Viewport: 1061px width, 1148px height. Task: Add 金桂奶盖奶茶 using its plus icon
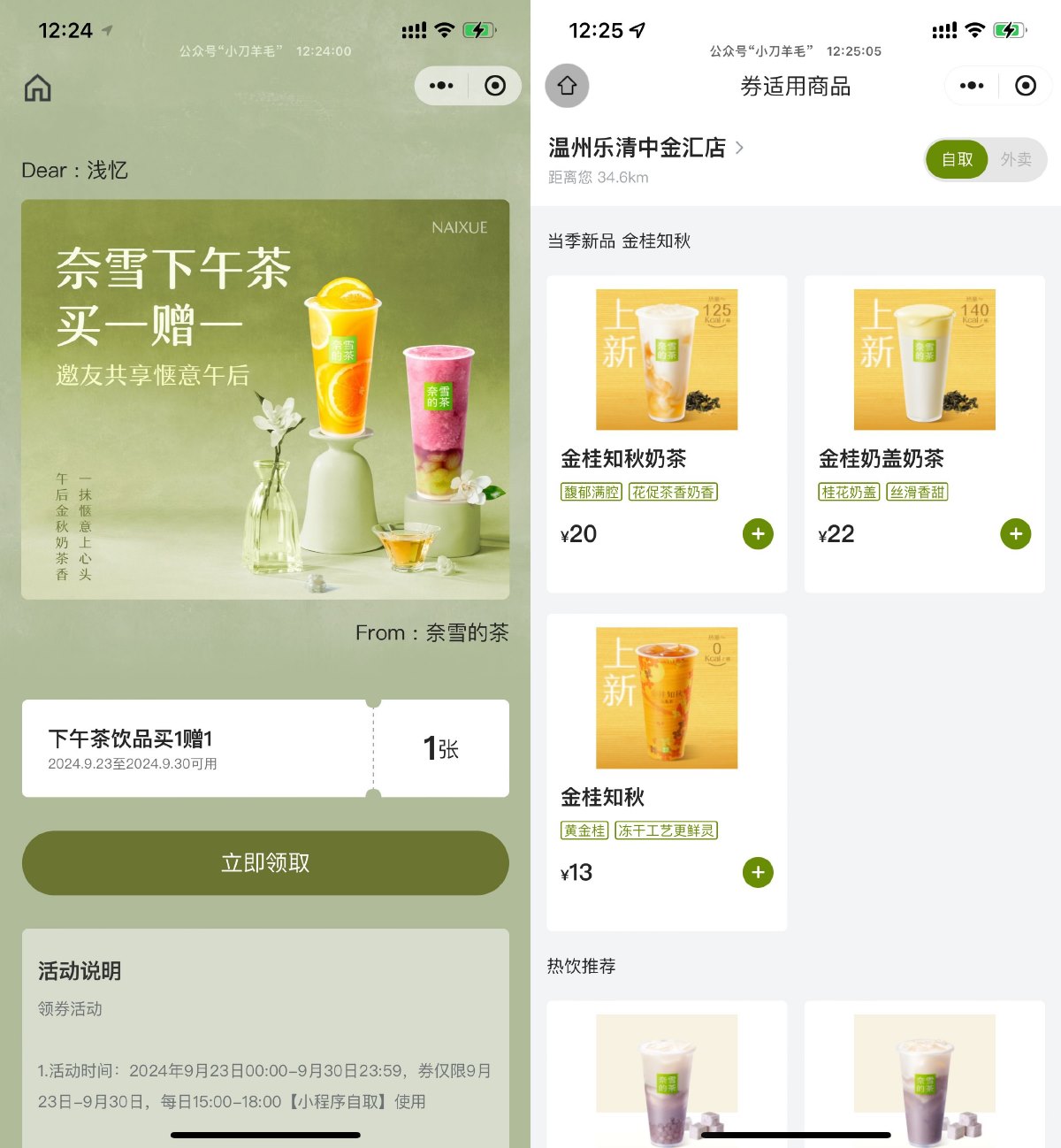pyautogui.click(x=1015, y=534)
